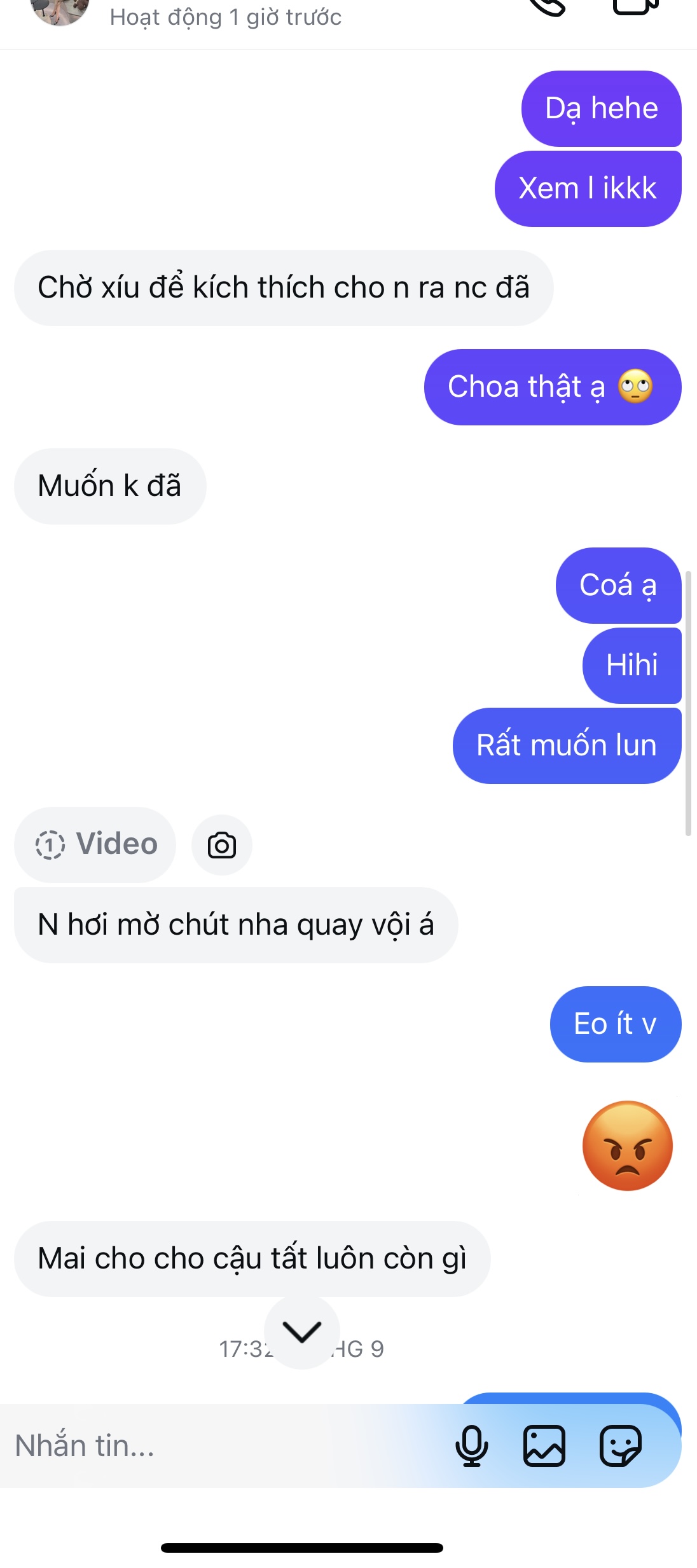
Task: Jump to latest messages with down arrow
Action: click(x=302, y=1331)
